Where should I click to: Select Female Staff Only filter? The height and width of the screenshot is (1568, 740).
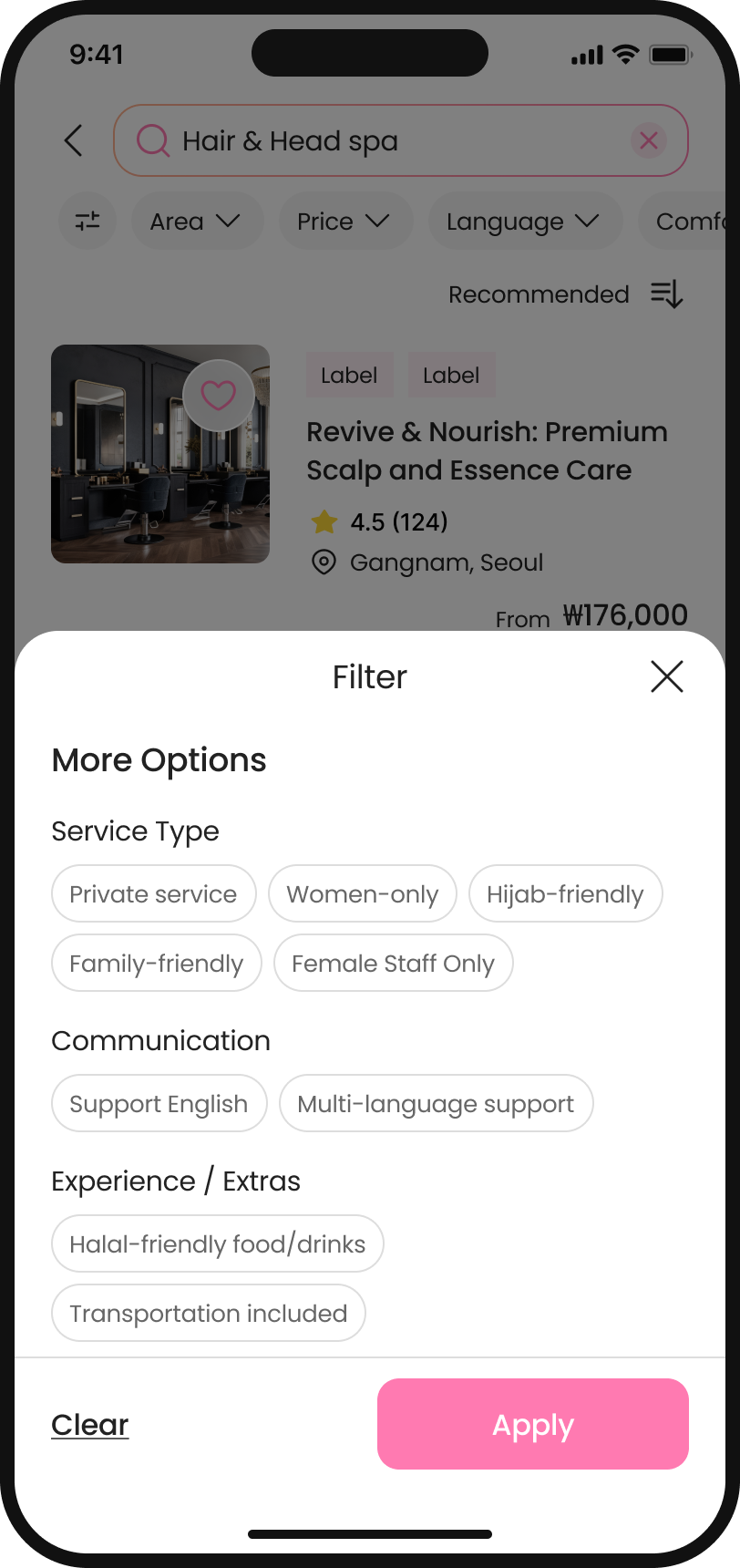393,963
